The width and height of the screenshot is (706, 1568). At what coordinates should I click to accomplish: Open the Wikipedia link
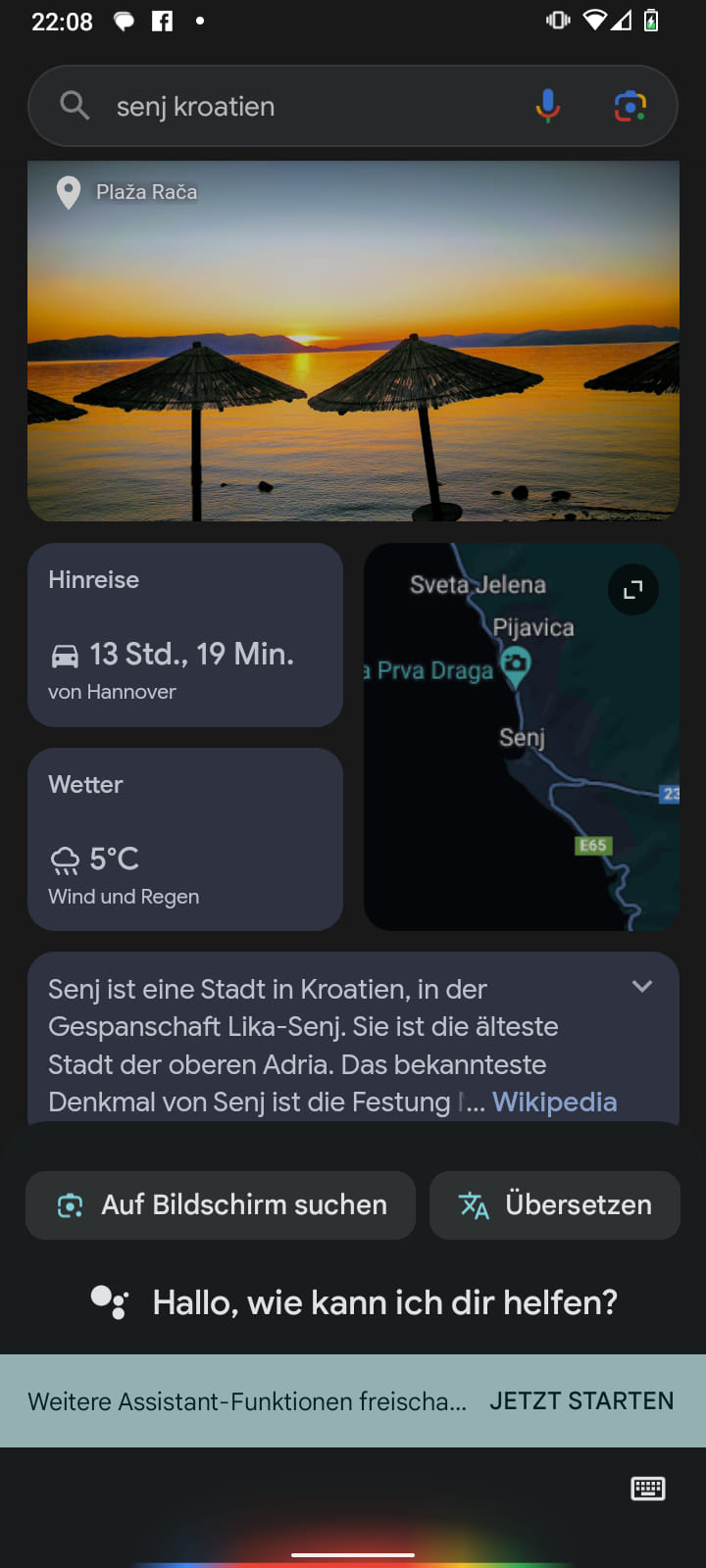[x=555, y=1102]
